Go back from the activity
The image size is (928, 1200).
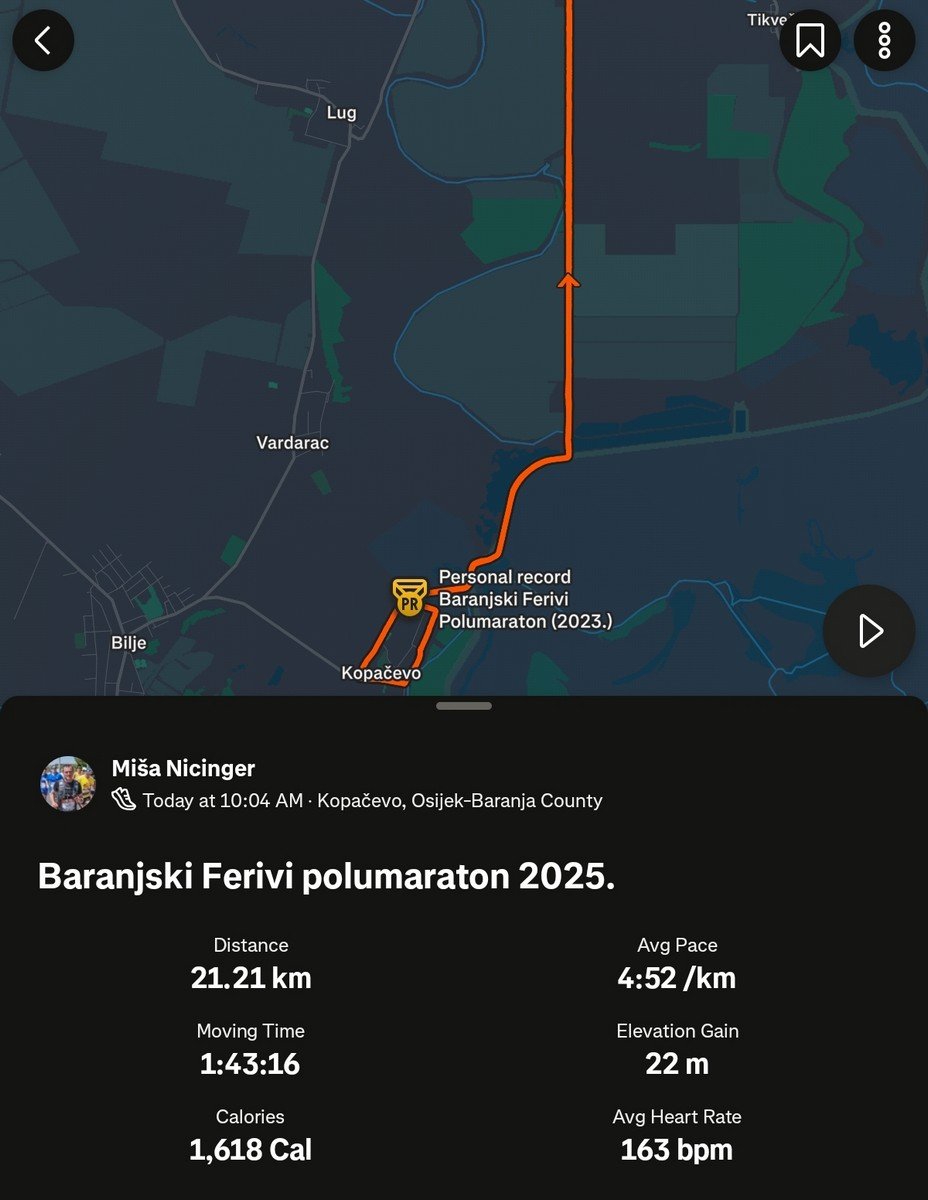(43, 40)
